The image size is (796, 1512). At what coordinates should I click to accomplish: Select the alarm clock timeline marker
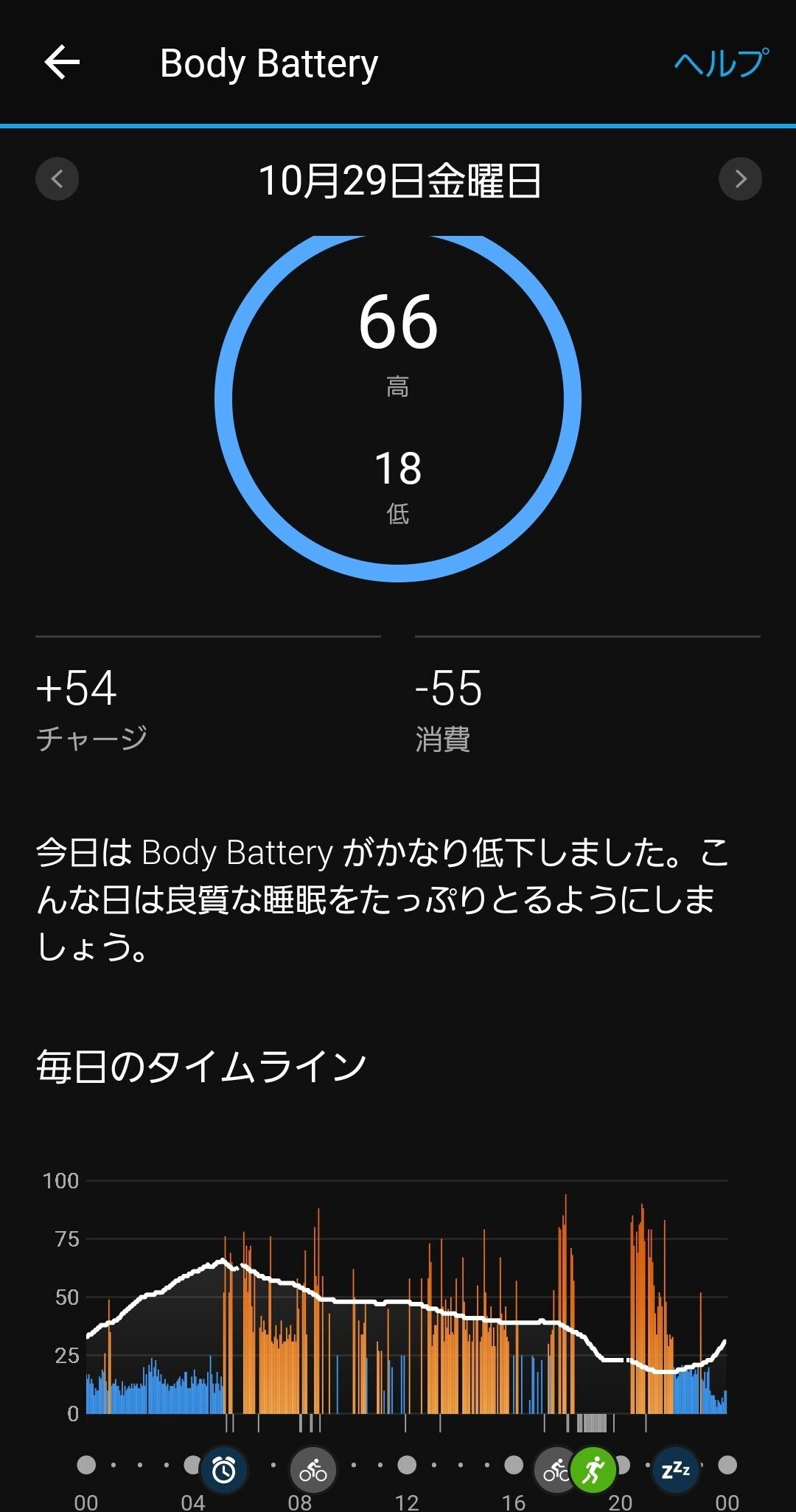pos(223,1470)
